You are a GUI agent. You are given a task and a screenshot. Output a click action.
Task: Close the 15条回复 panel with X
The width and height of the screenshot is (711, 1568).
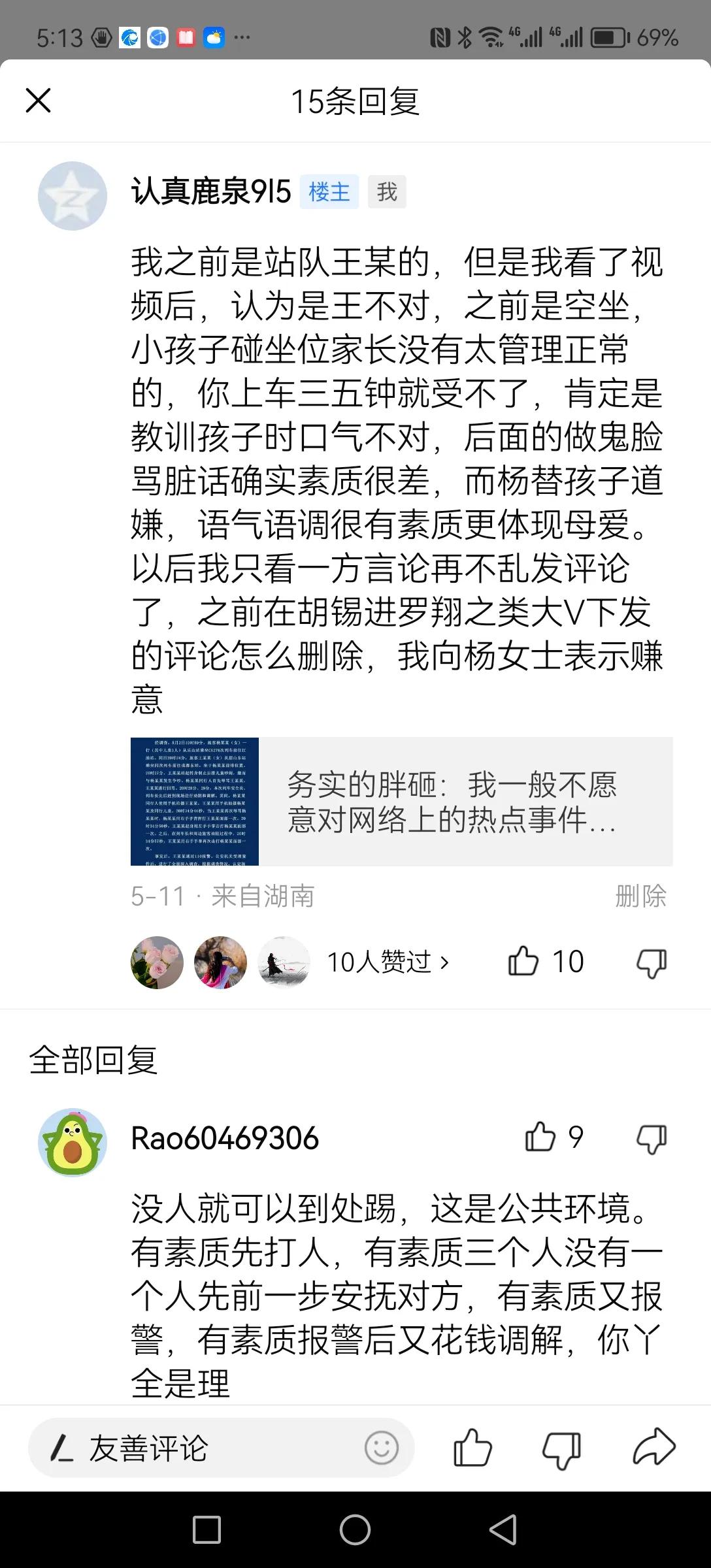[x=39, y=101]
